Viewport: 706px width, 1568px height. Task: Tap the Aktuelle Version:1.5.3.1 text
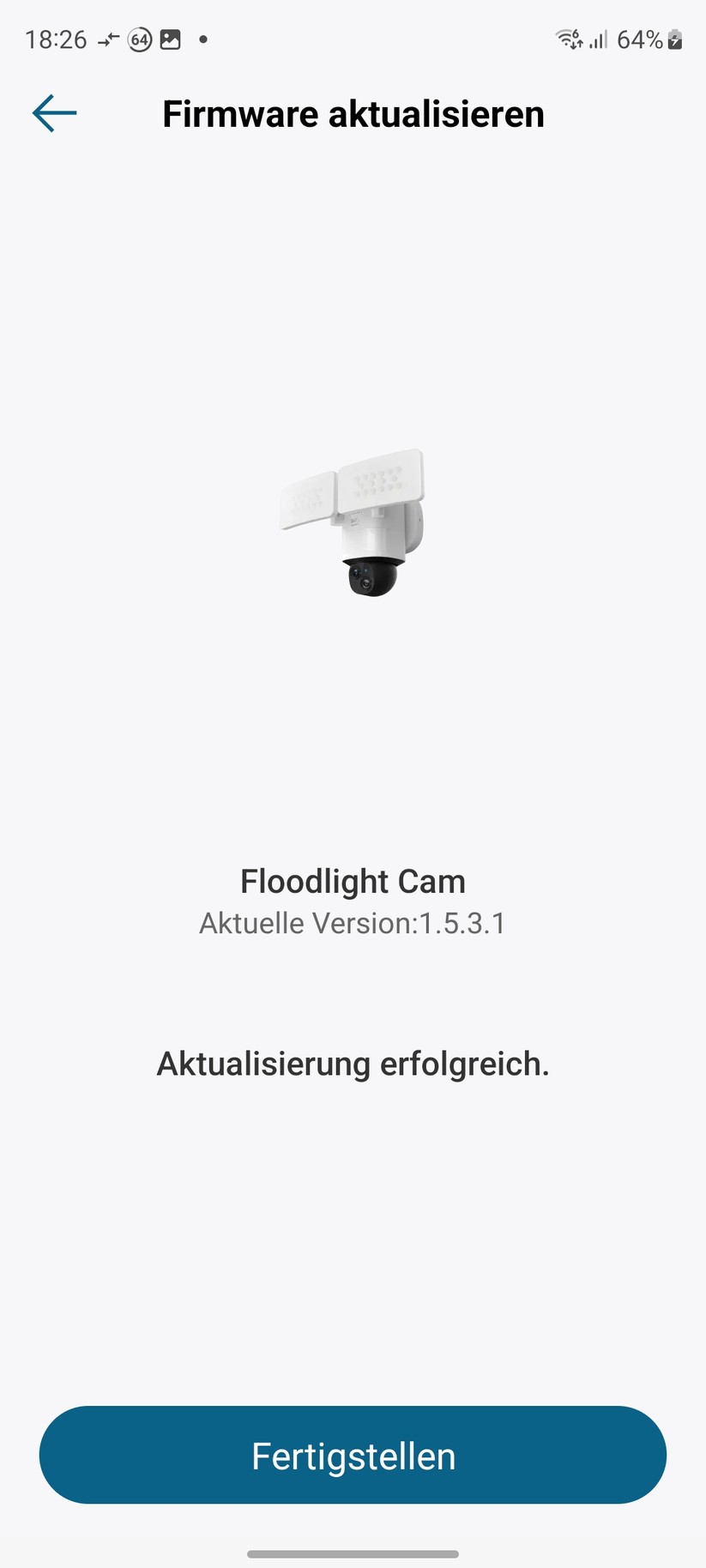coord(353,923)
